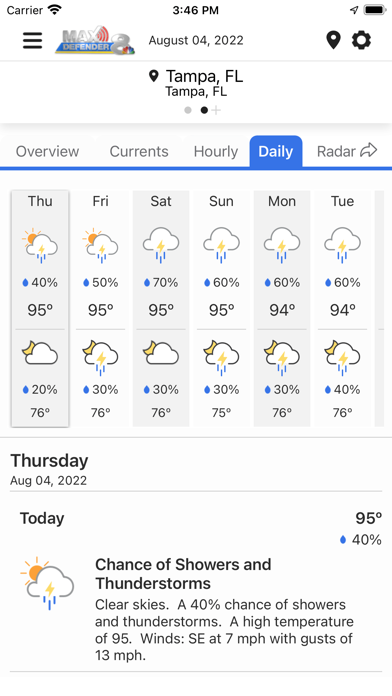Select the Daily tab
Image resolution: width=392 pixels, height=696 pixels.
tap(276, 151)
